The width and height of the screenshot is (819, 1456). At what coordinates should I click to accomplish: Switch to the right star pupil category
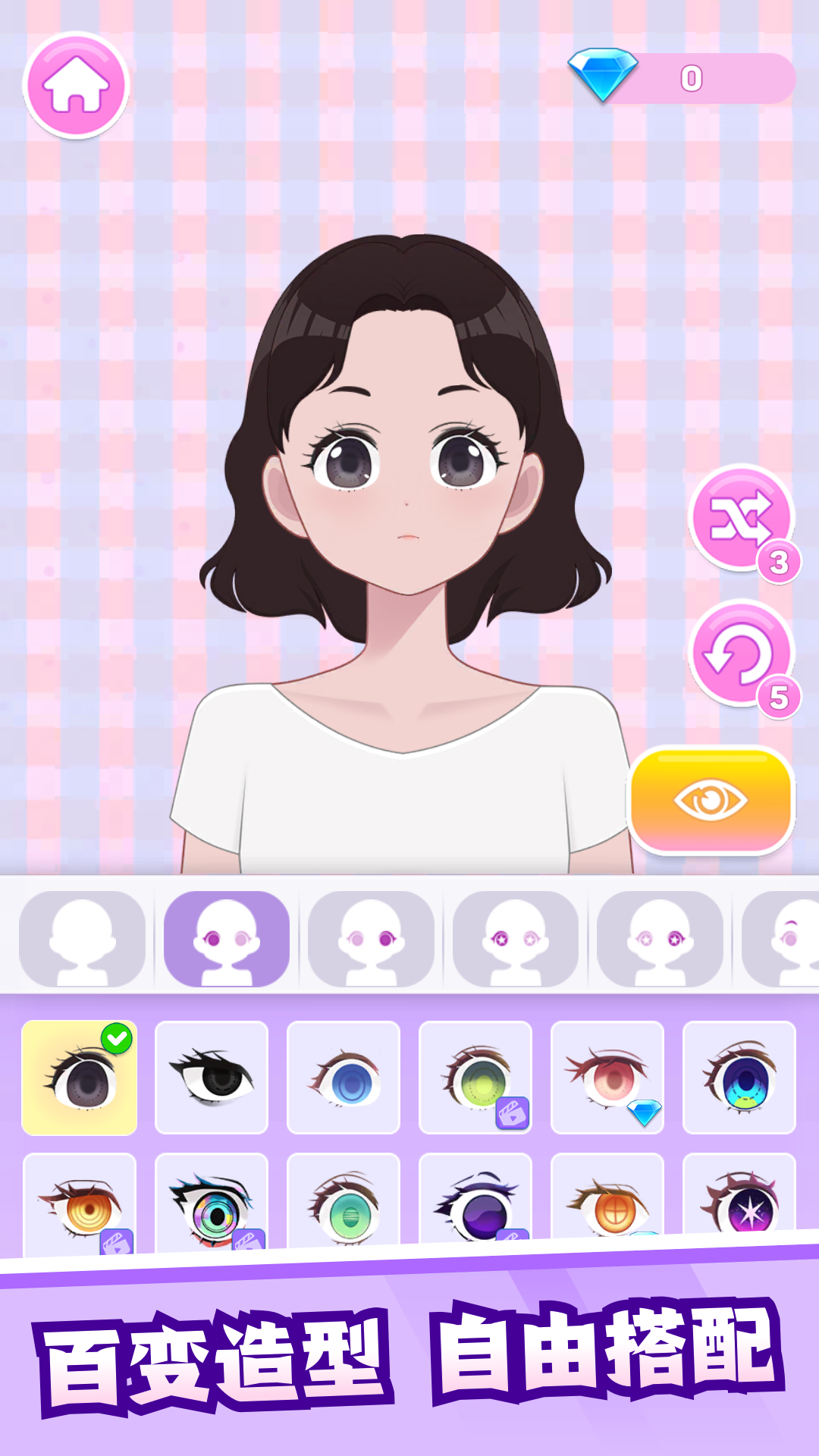[x=660, y=939]
